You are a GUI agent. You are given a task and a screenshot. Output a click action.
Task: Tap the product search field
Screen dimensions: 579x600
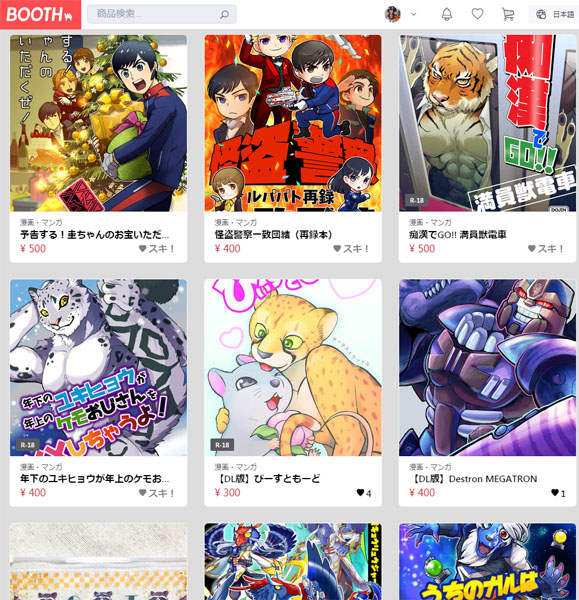[161, 15]
